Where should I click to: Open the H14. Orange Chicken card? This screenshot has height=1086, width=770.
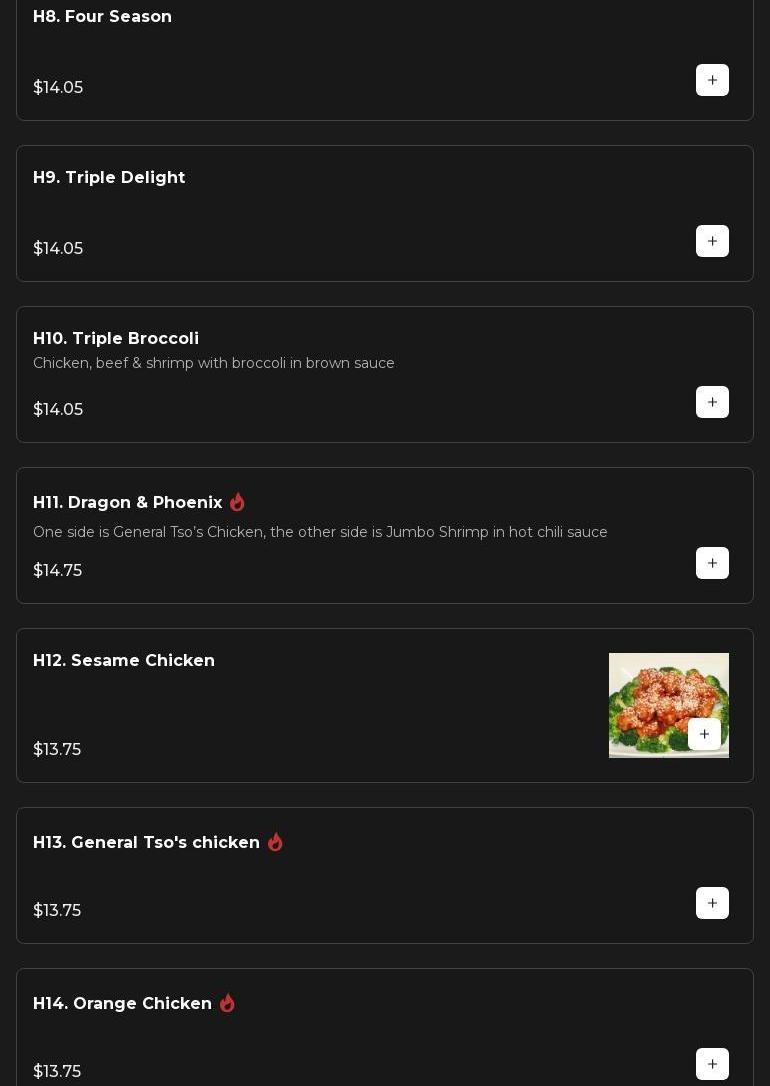coord(122,1004)
